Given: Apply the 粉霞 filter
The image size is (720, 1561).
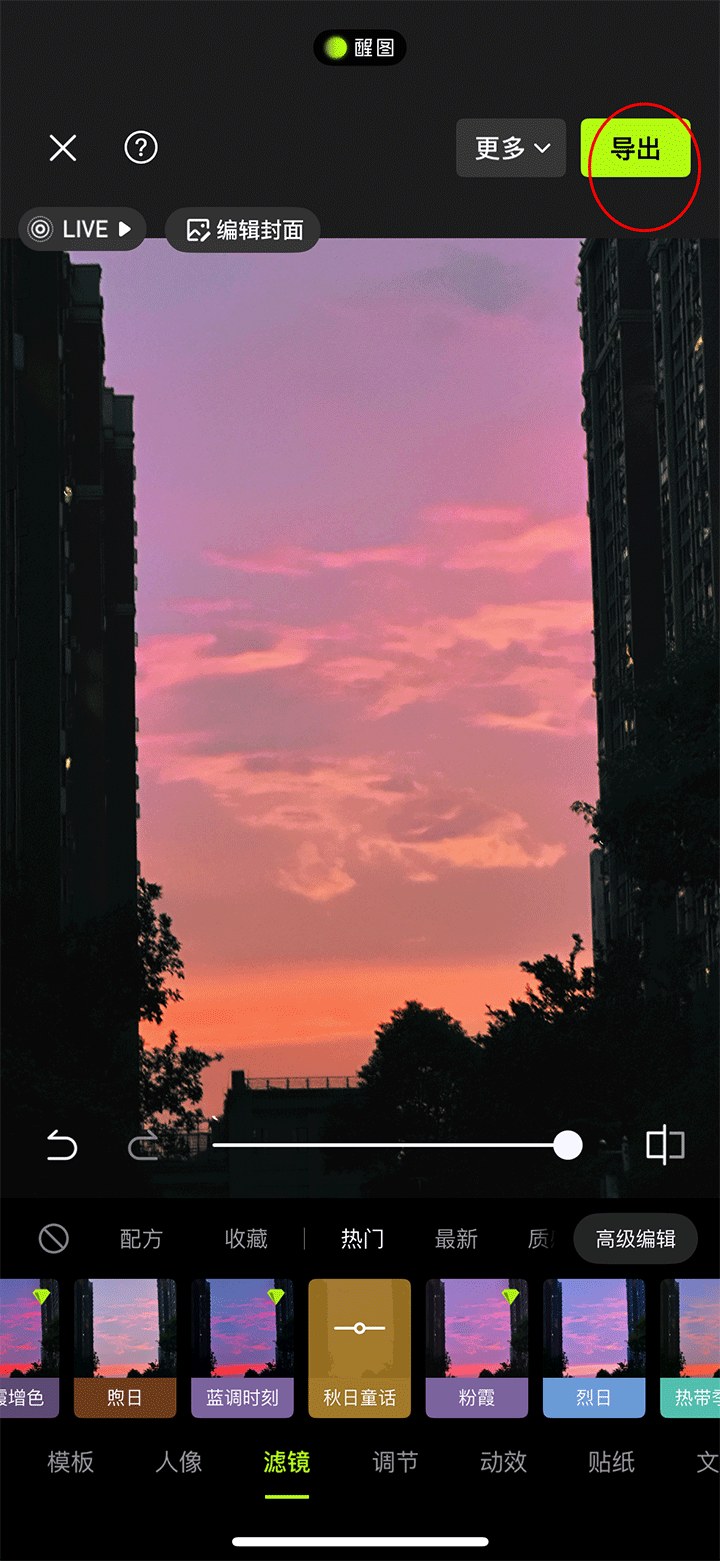Looking at the screenshot, I should click(x=477, y=1347).
